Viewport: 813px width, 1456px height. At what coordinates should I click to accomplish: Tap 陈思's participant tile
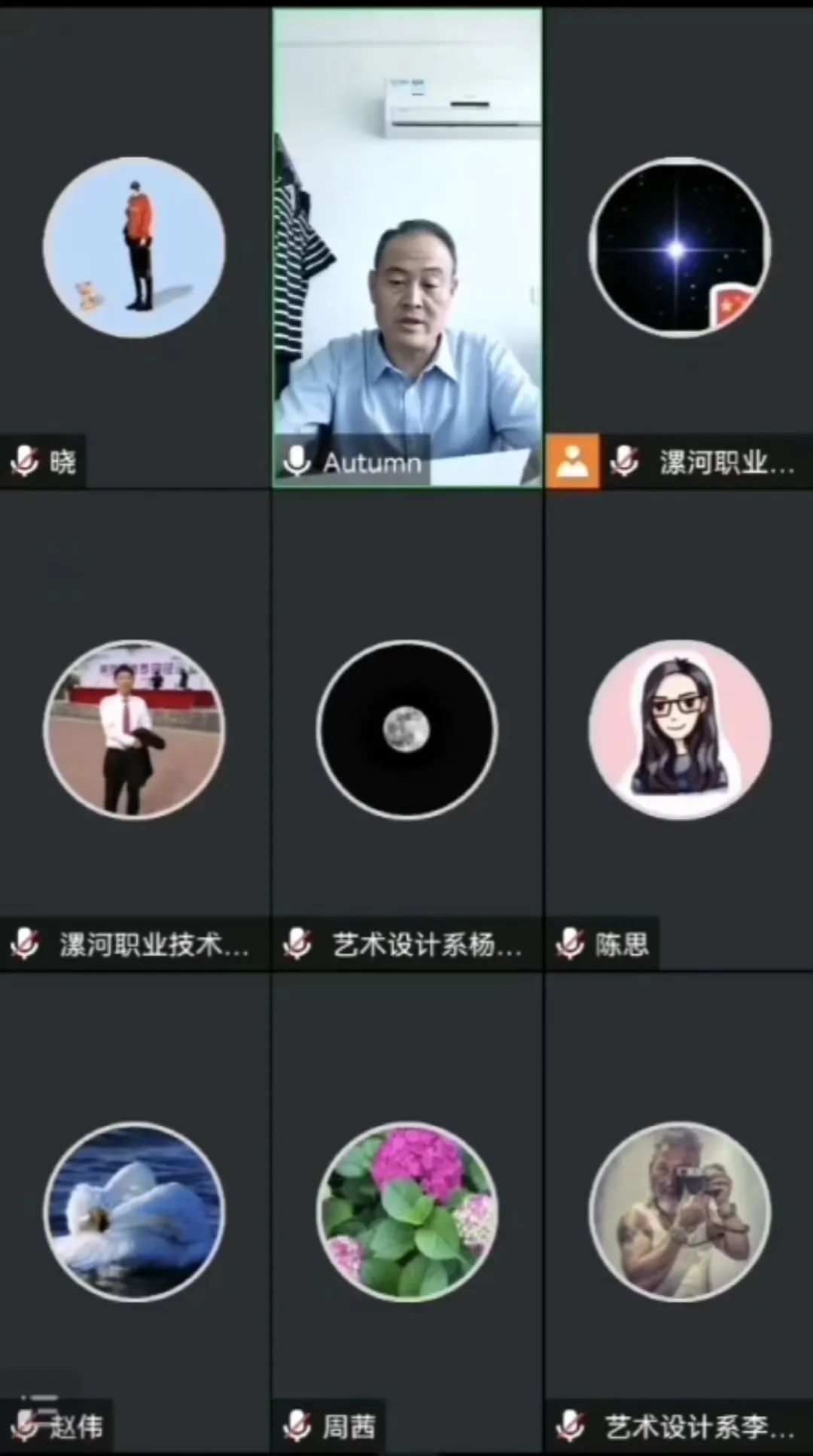point(679,729)
